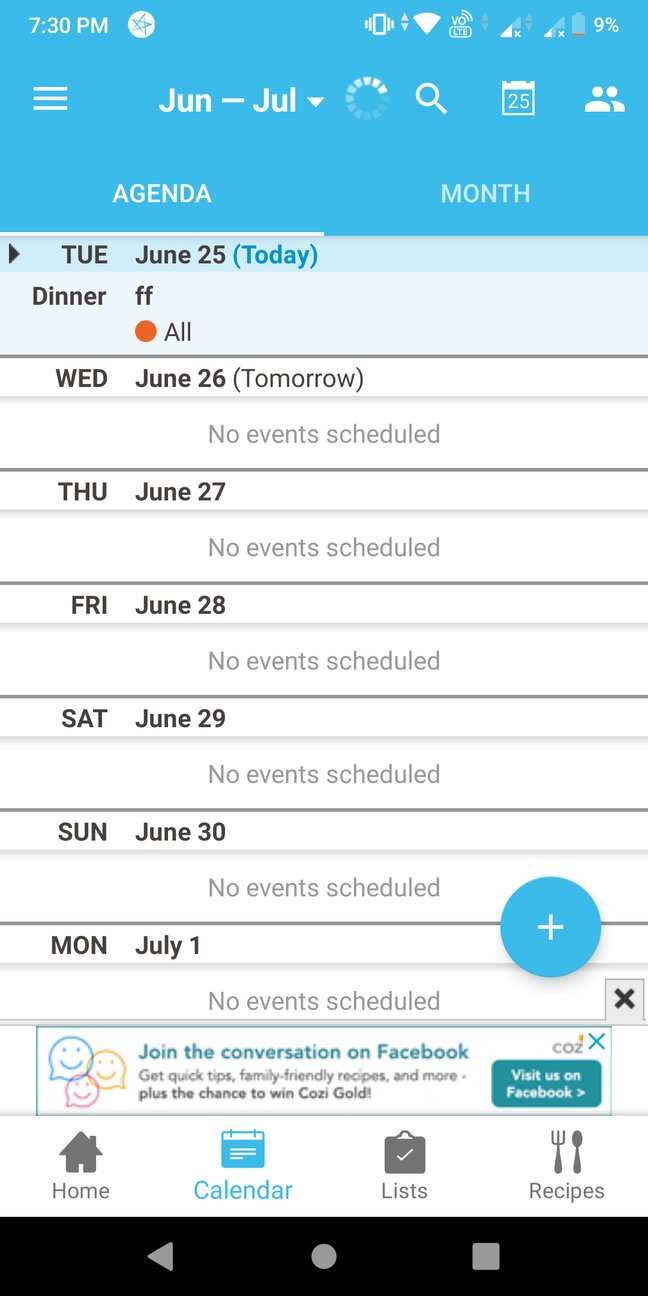Select the Agenda tab

click(162, 193)
